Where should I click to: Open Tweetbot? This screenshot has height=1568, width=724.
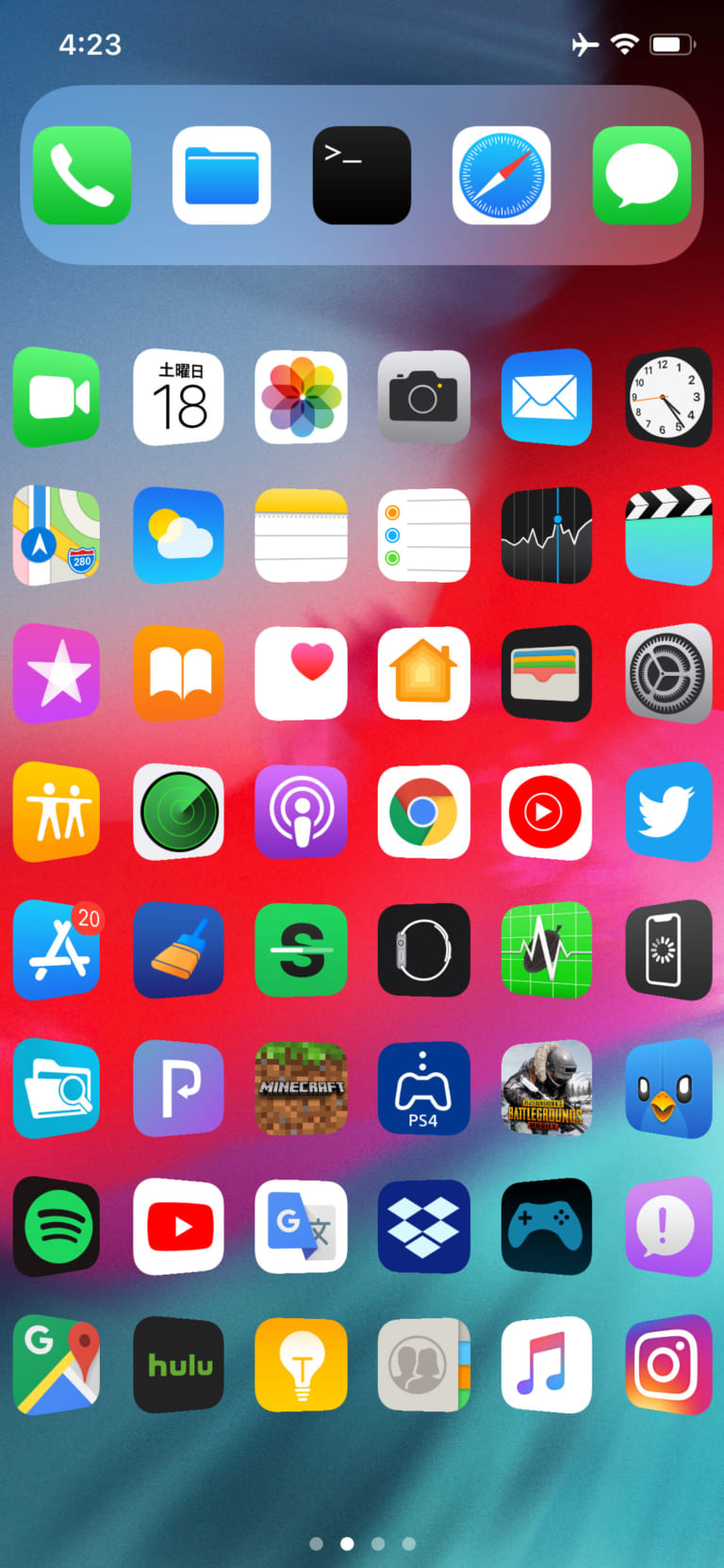[x=668, y=1088]
